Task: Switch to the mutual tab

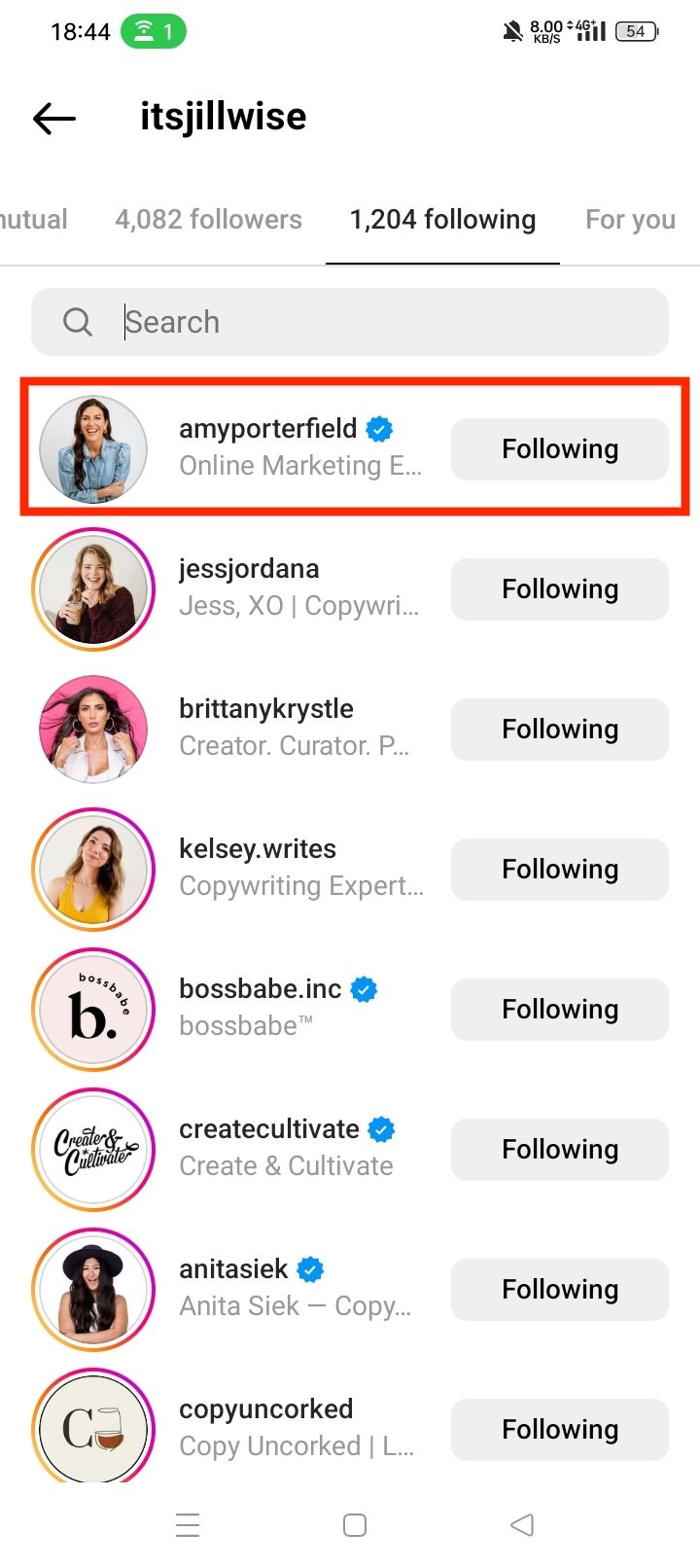Action: tap(33, 220)
